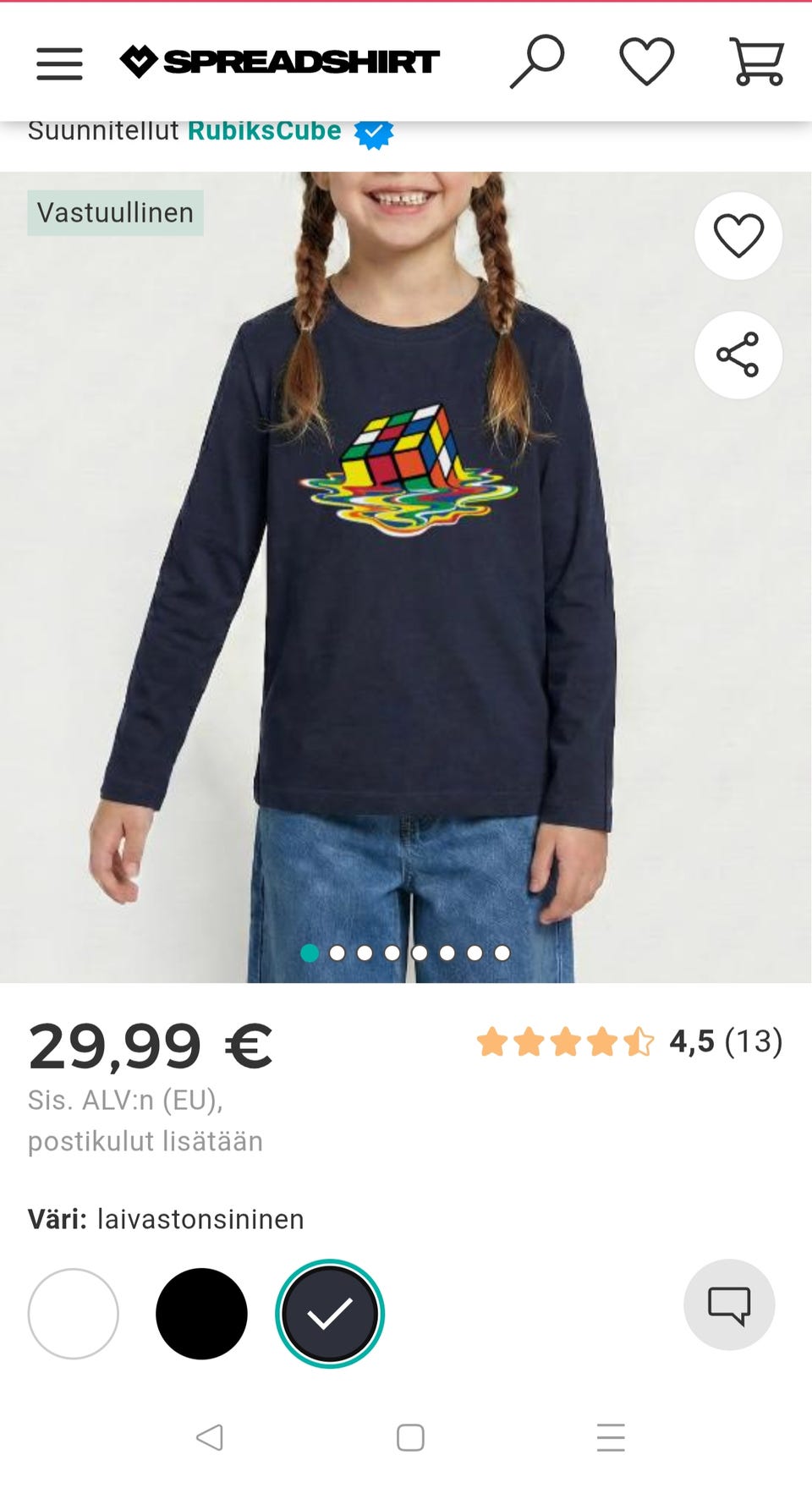Go to Spreadshirt home via logo
Image resolution: width=812 pixels, height=1488 pixels.
(x=280, y=62)
